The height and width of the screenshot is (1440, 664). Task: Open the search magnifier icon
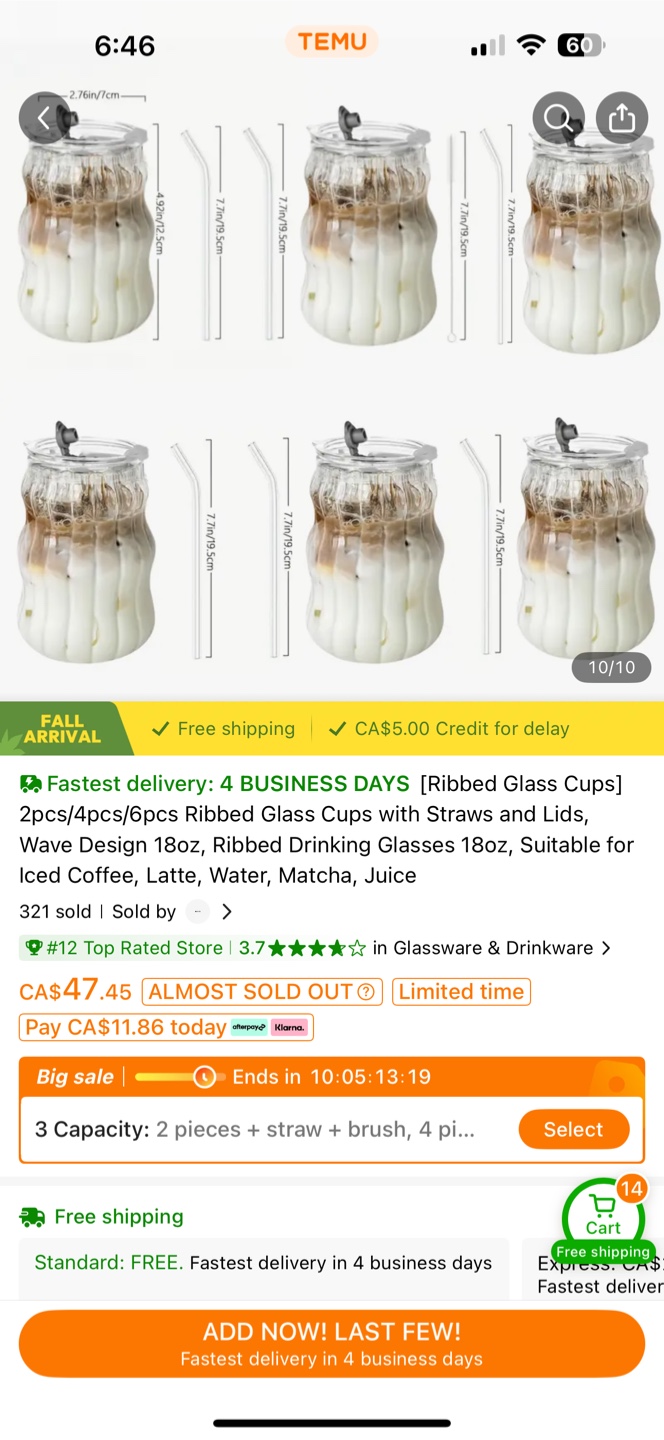click(x=558, y=118)
